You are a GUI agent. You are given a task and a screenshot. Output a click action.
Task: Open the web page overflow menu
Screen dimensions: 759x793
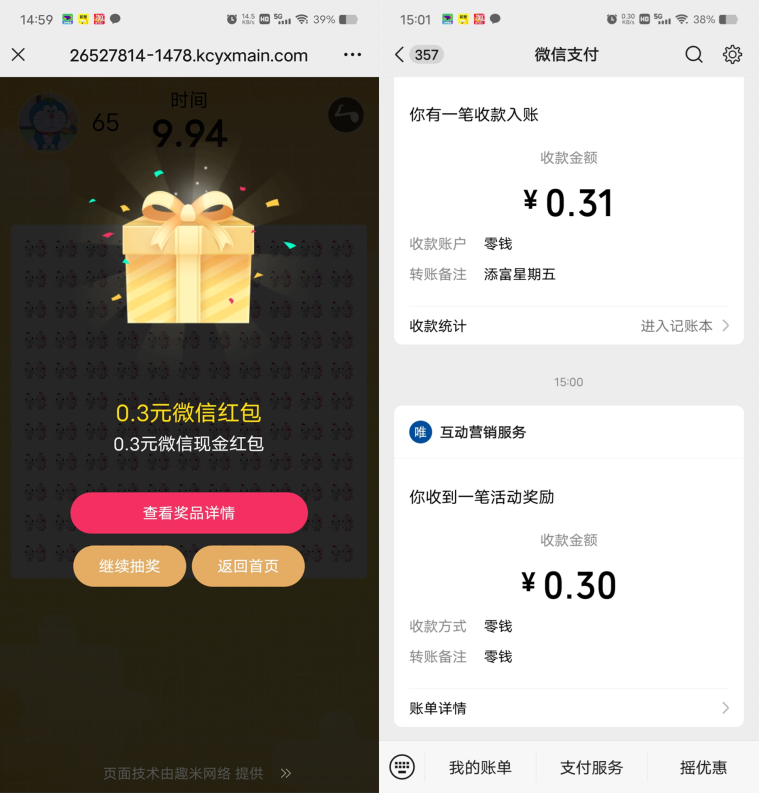point(352,55)
